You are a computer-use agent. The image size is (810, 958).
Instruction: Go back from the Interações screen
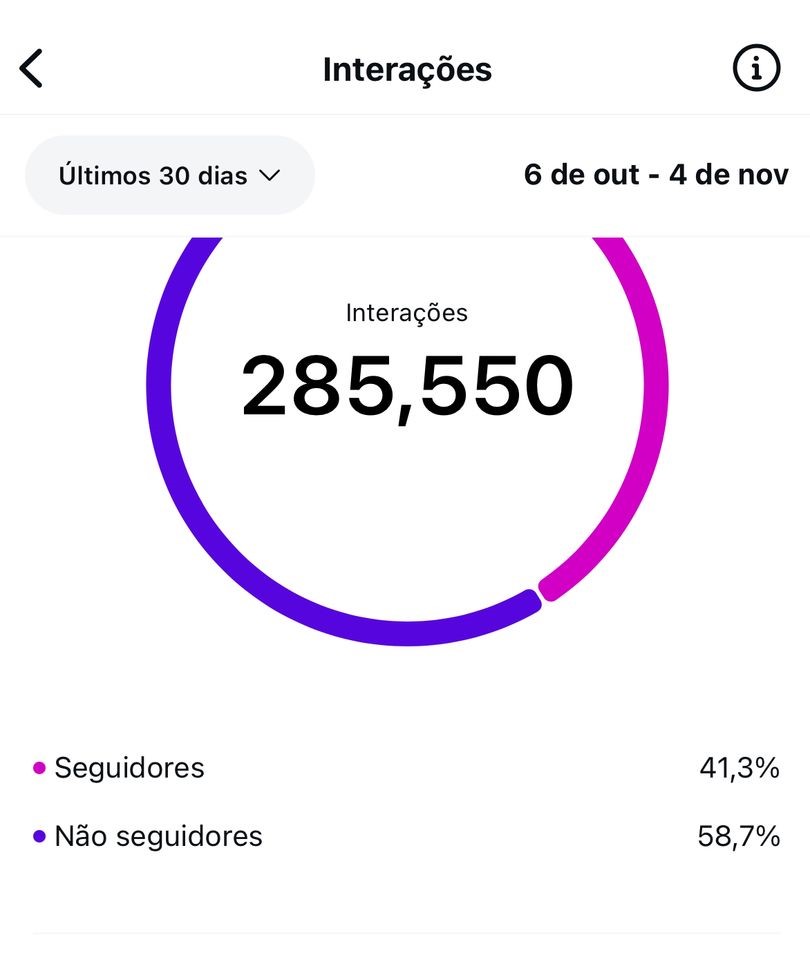click(x=32, y=69)
